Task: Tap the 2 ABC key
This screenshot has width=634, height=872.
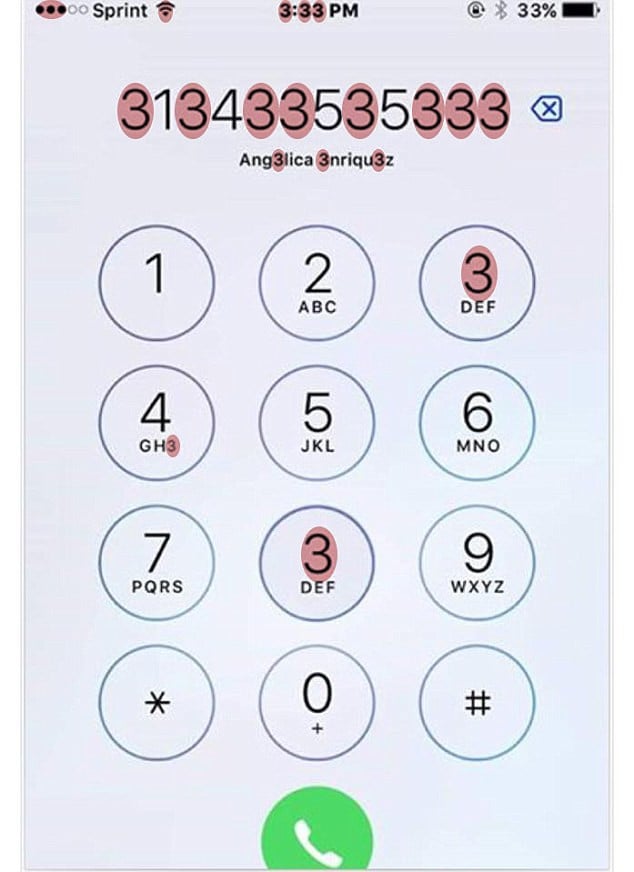Action: click(317, 282)
